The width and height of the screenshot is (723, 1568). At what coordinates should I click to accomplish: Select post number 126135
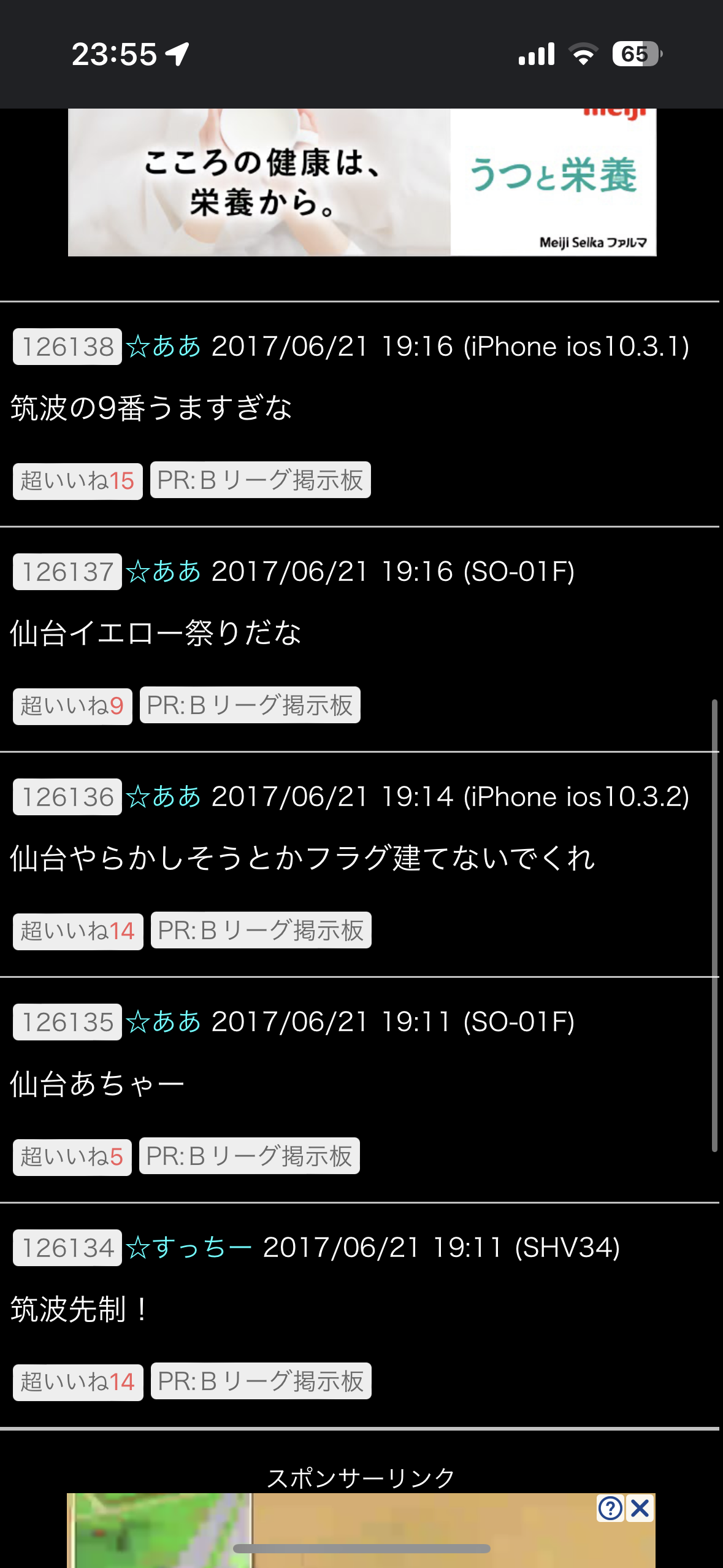click(67, 1022)
